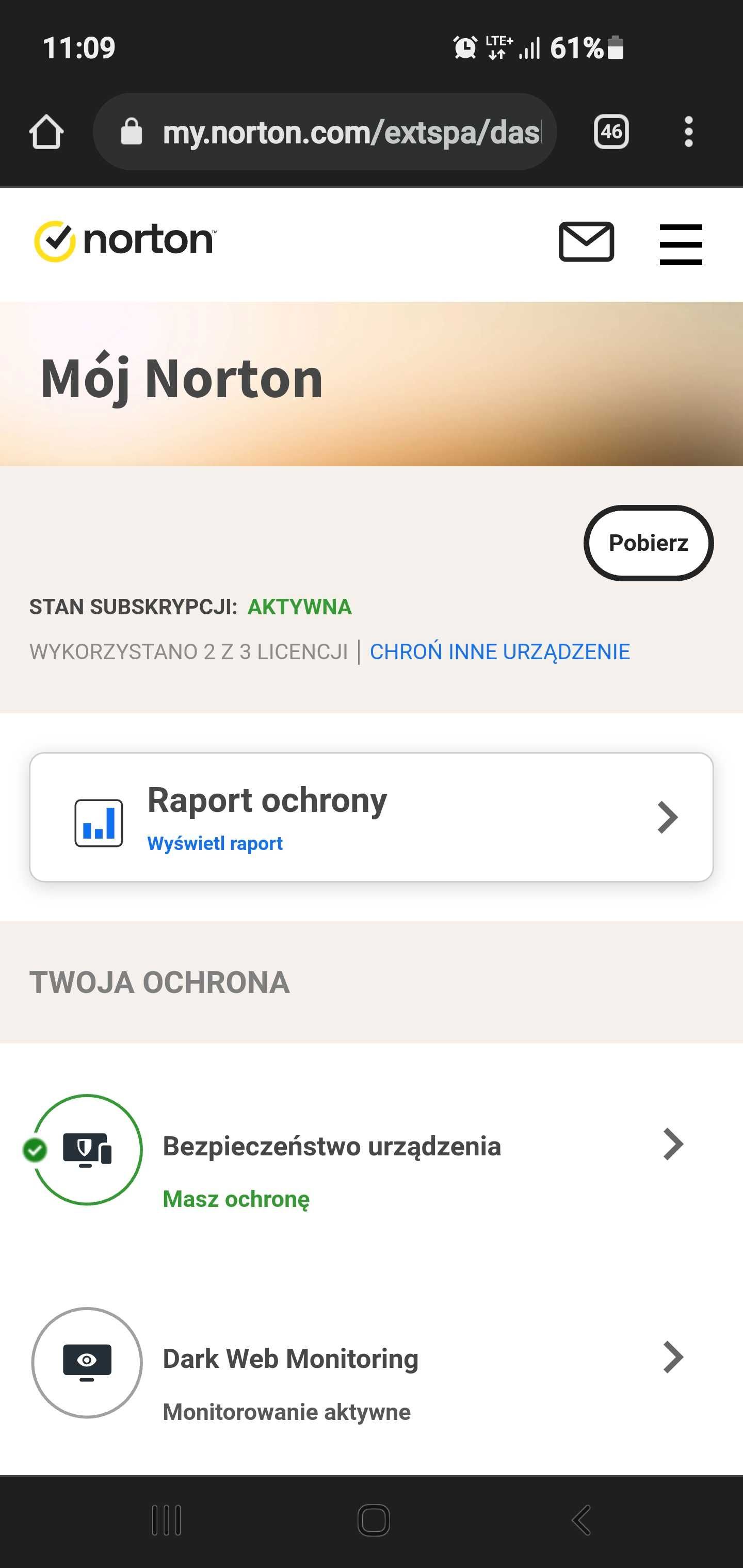Image resolution: width=743 pixels, height=1568 pixels.
Task: Go back using the system back button
Action: 581,1521
